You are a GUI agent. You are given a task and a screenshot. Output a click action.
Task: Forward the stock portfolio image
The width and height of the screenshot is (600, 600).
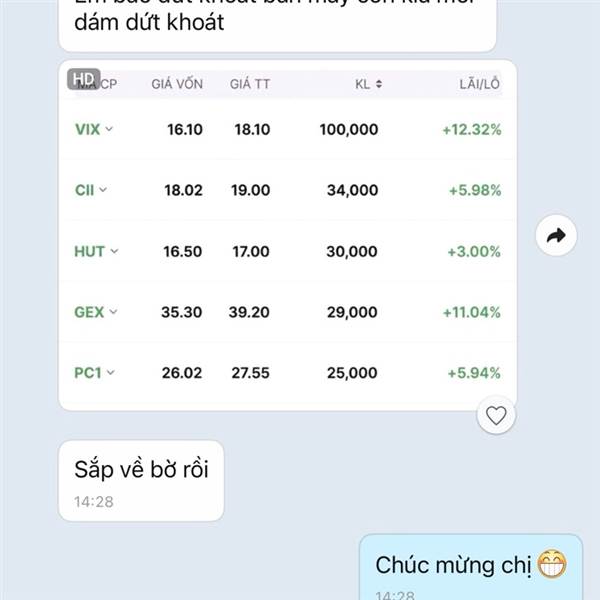(x=556, y=235)
